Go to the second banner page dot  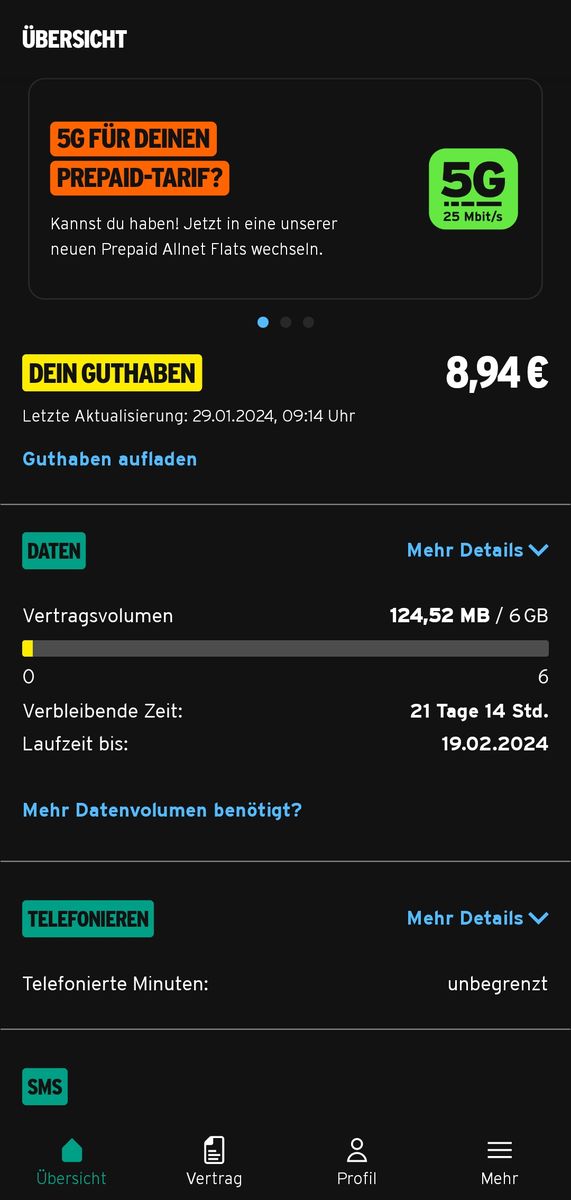coord(286,322)
